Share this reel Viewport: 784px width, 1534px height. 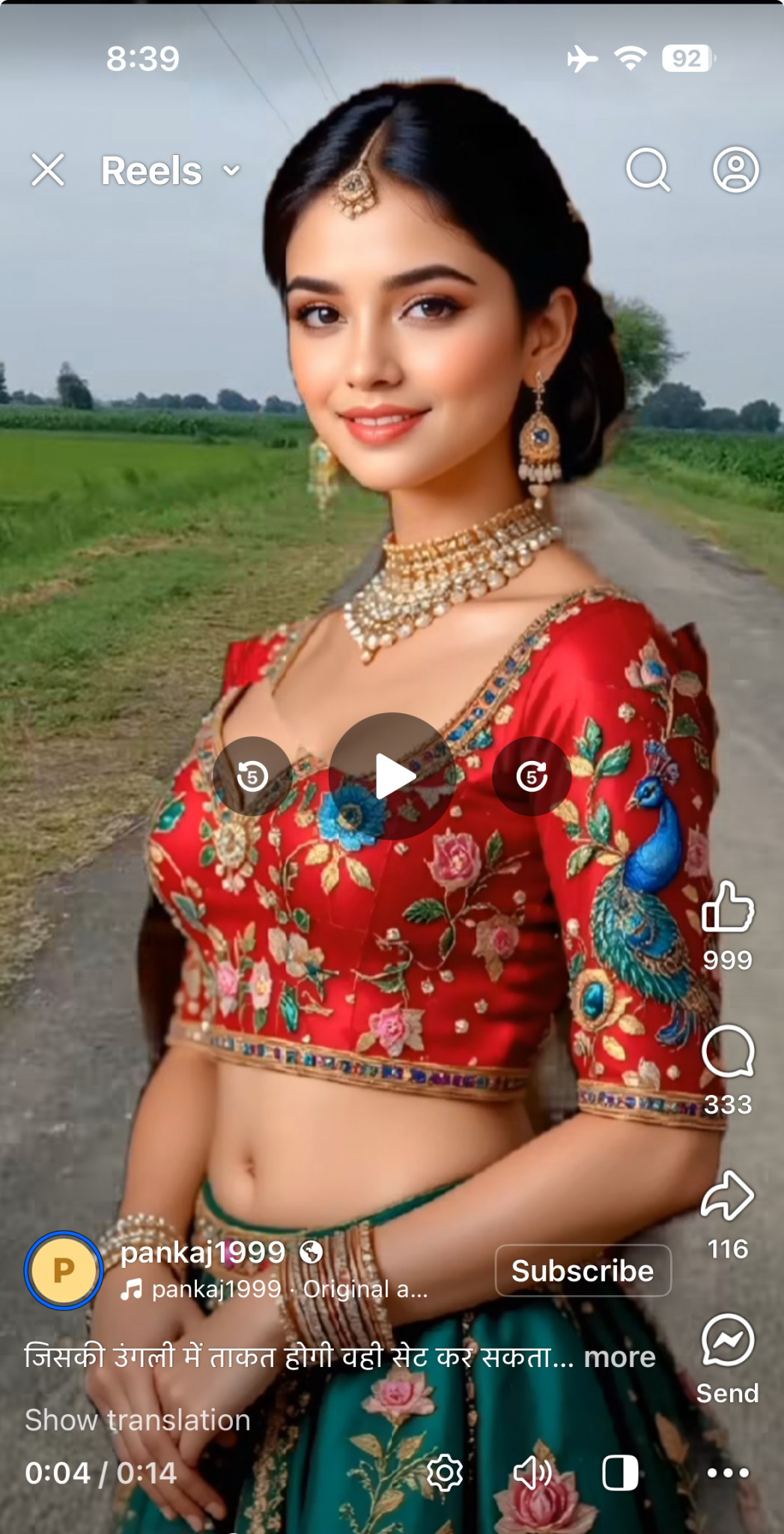tap(727, 1195)
